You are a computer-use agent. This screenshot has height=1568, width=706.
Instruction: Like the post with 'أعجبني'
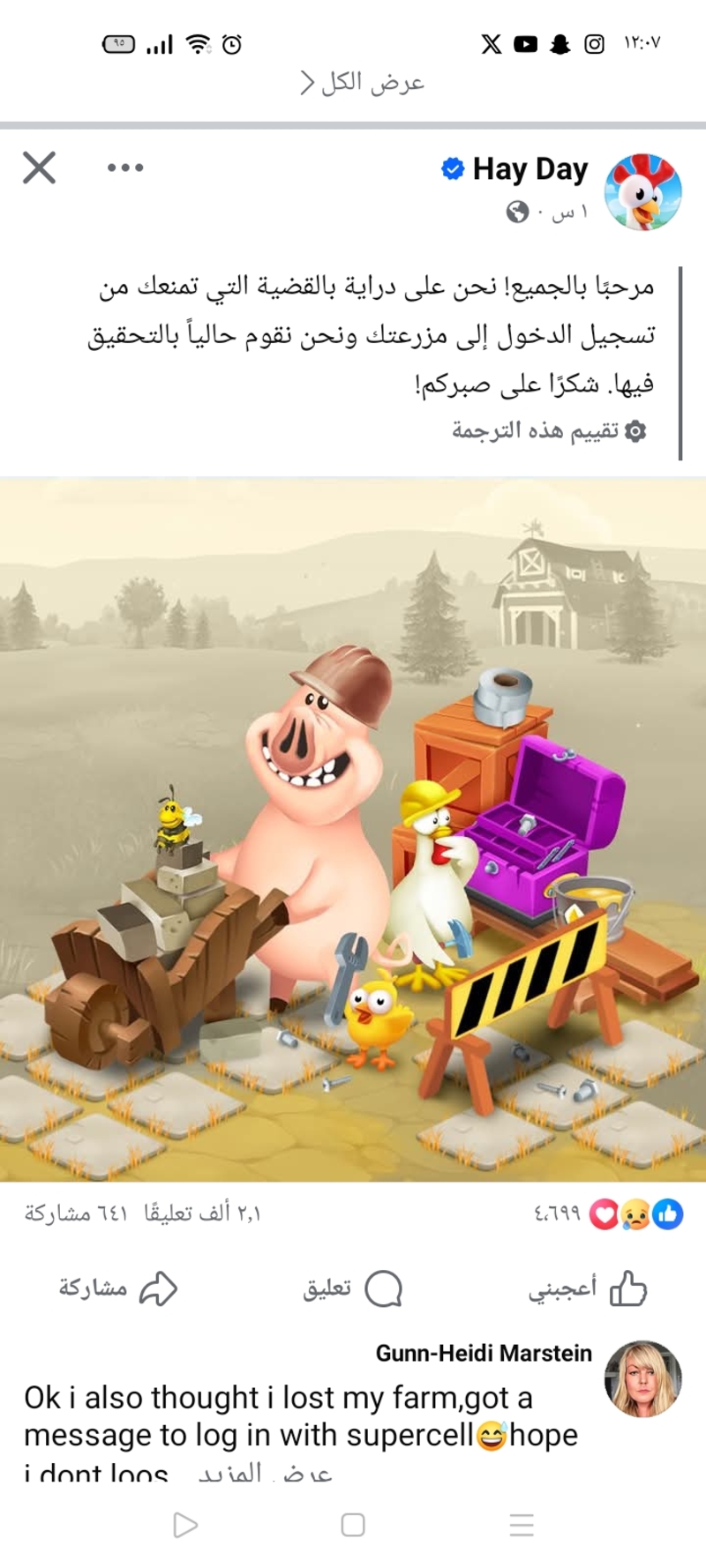[x=589, y=1289]
